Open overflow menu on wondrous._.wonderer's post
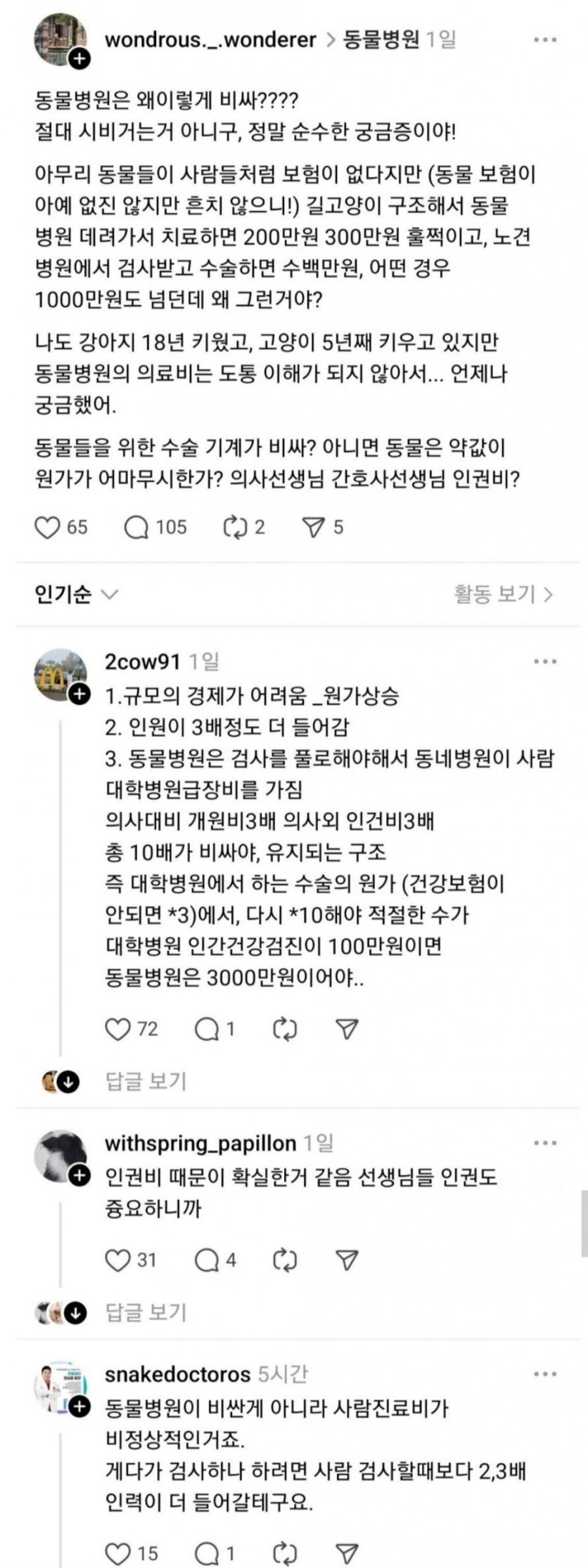588x1568 pixels. point(545,40)
